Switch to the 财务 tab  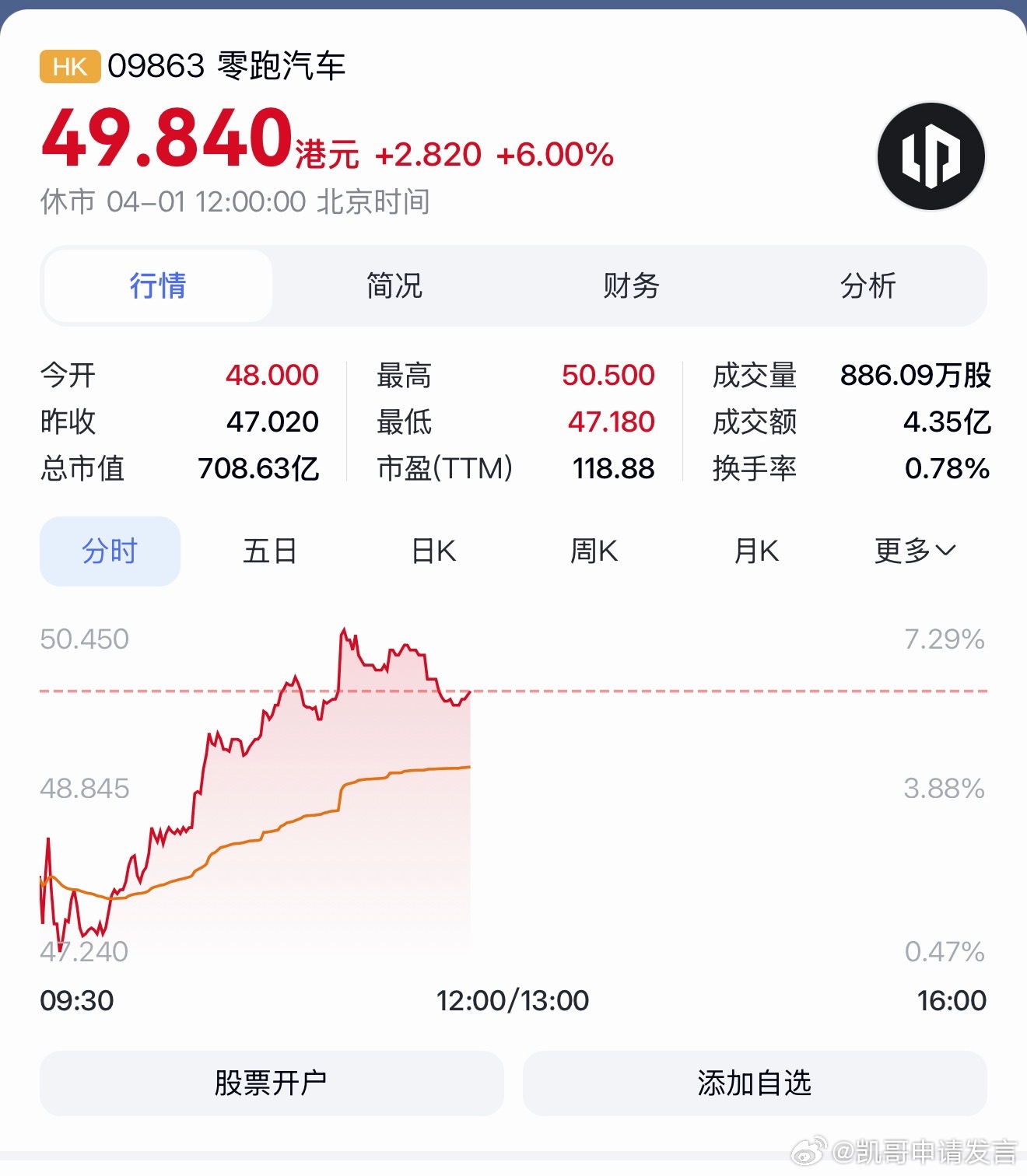click(632, 286)
